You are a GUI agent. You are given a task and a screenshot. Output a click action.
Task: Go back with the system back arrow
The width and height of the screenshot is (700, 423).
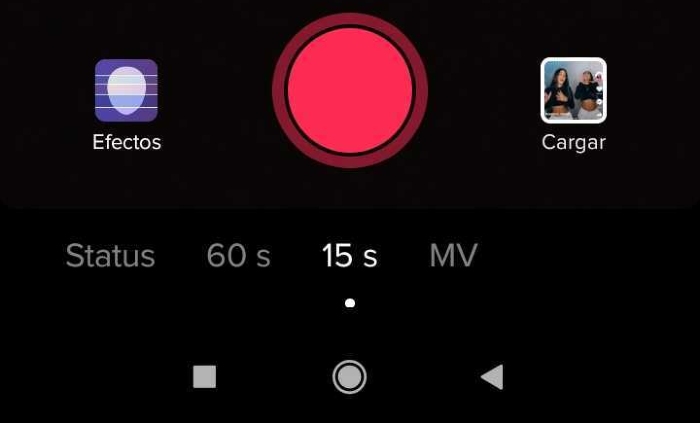[491, 377]
